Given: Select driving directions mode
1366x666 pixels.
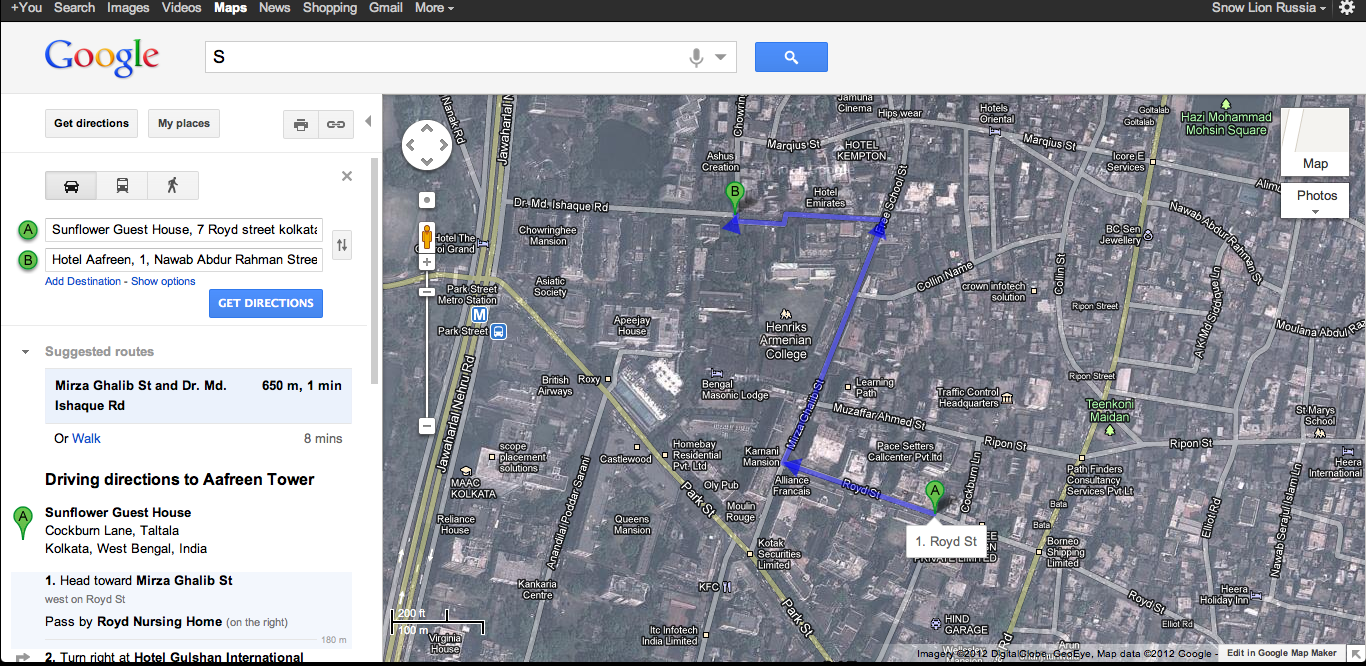Looking at the screenshot, I should point(71,185).
